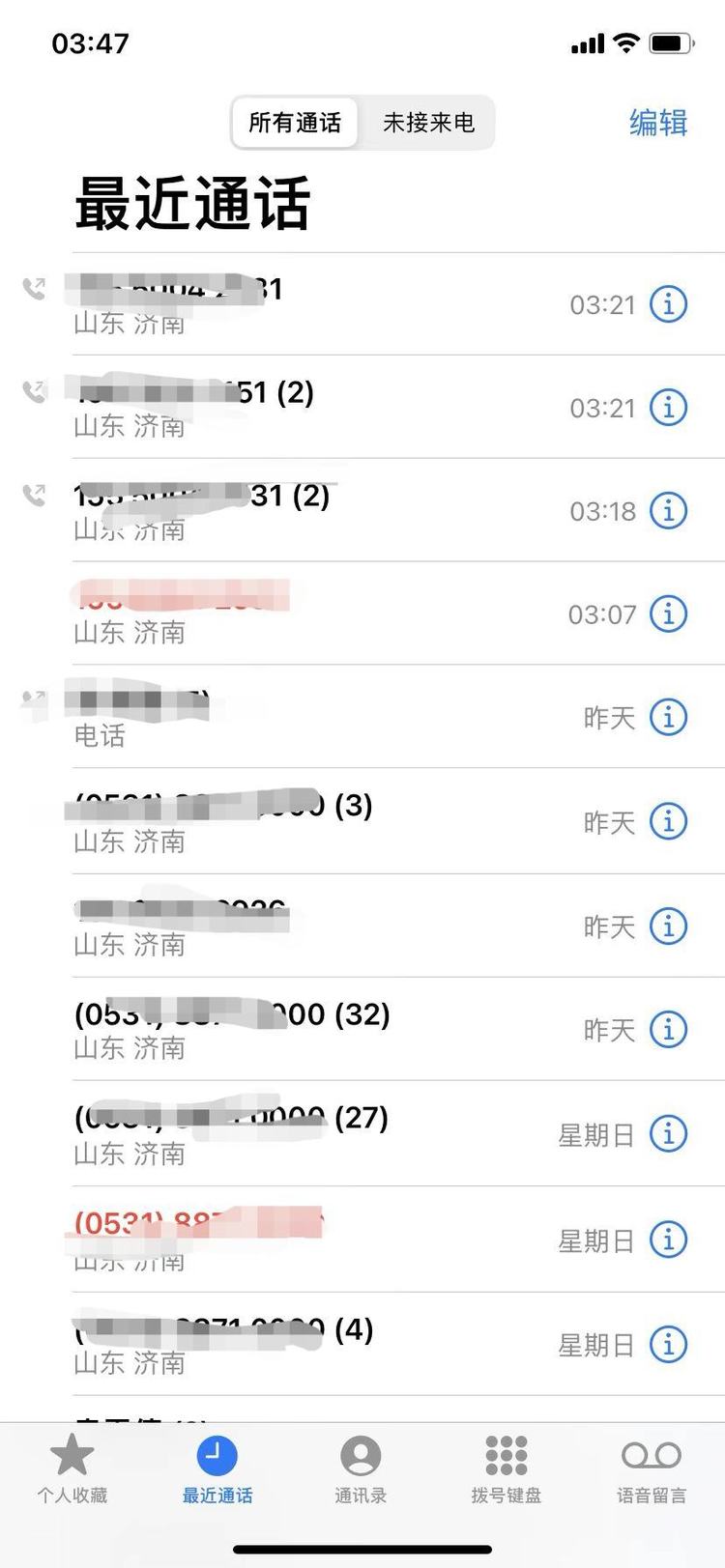Image resolution: width=725 pixels, height=1568 pixels.
Task: Open info for the 03:07 missed call
Action: 668,613
